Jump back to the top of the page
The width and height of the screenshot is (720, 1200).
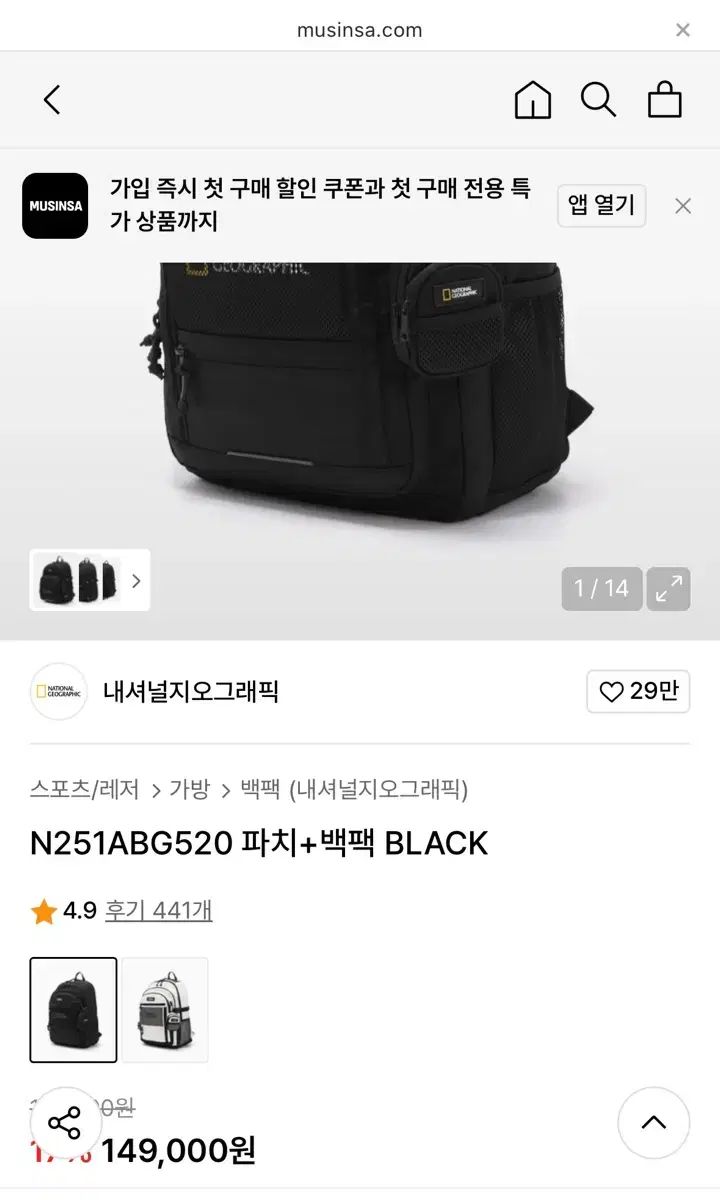(x=654, y=1123)
